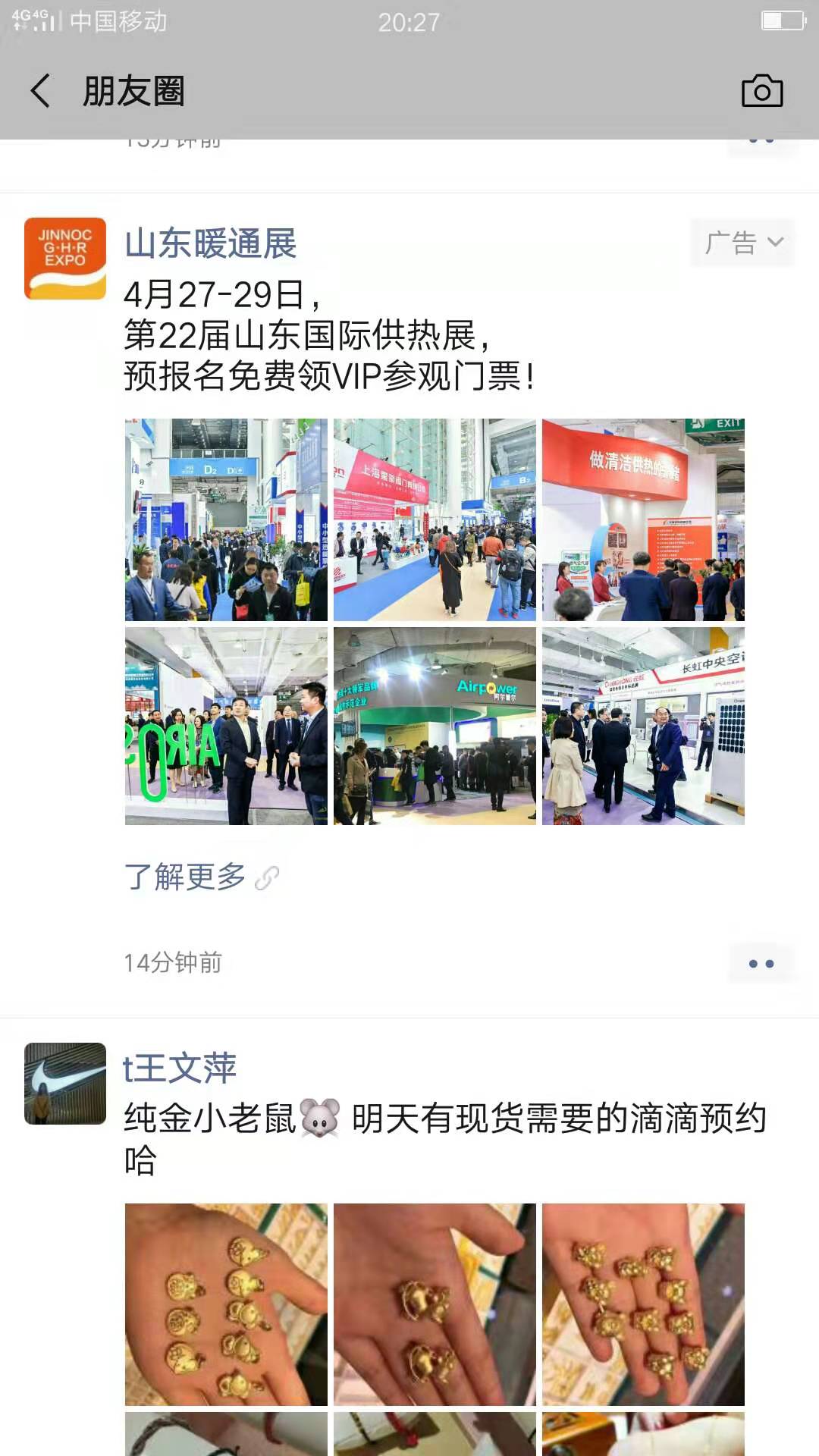
Task: View third gold mouse photo in top row
Action: [643, 1304]
